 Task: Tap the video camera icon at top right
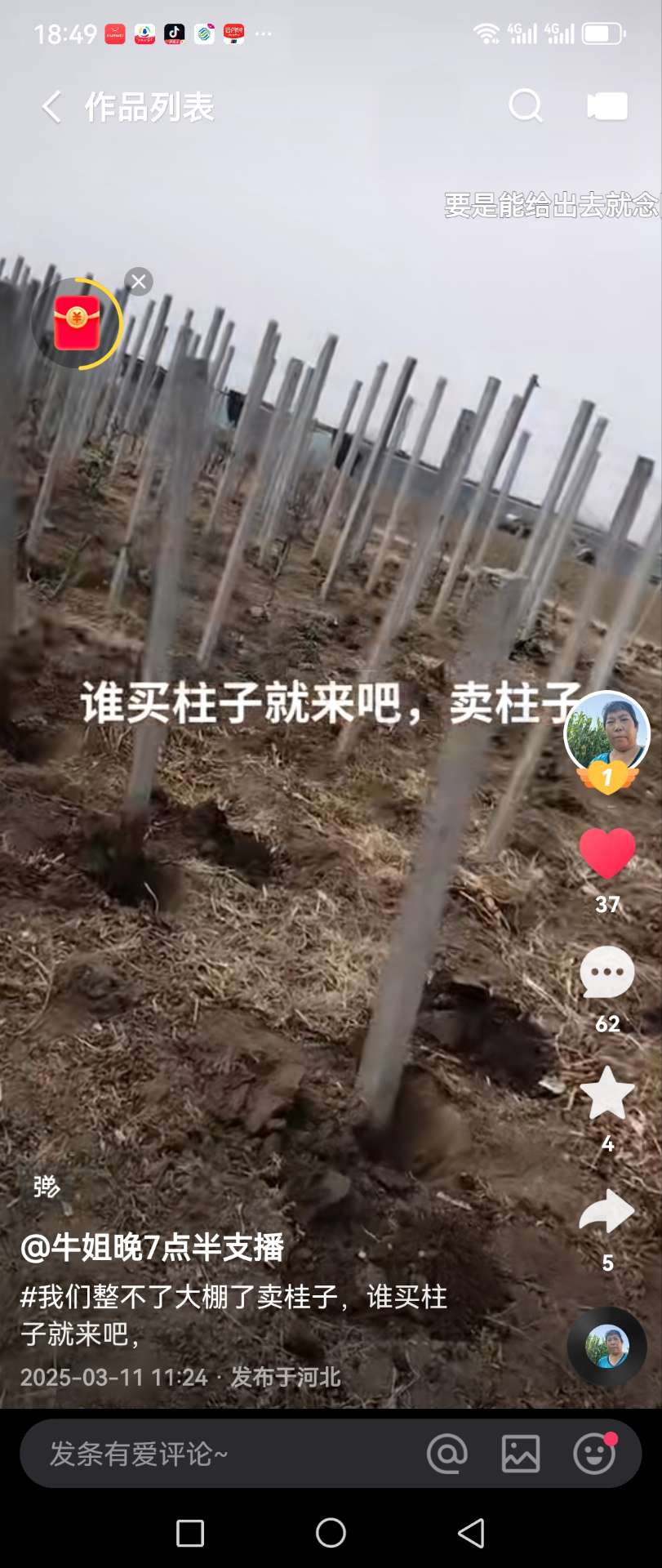(606, 106)
